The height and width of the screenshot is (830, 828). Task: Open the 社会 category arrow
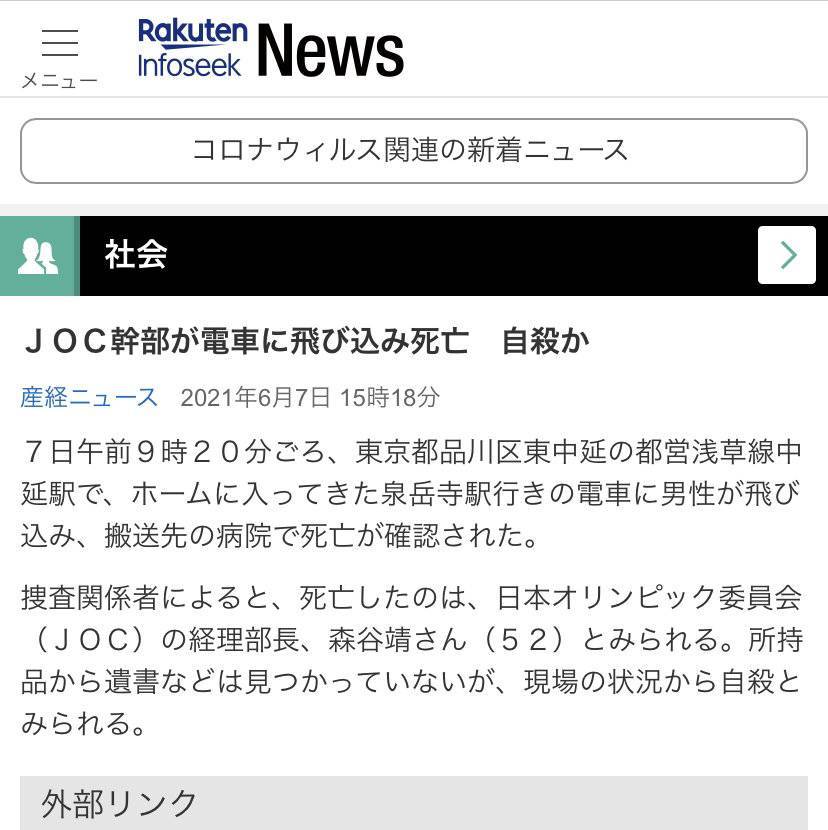[x=786, y=255]
